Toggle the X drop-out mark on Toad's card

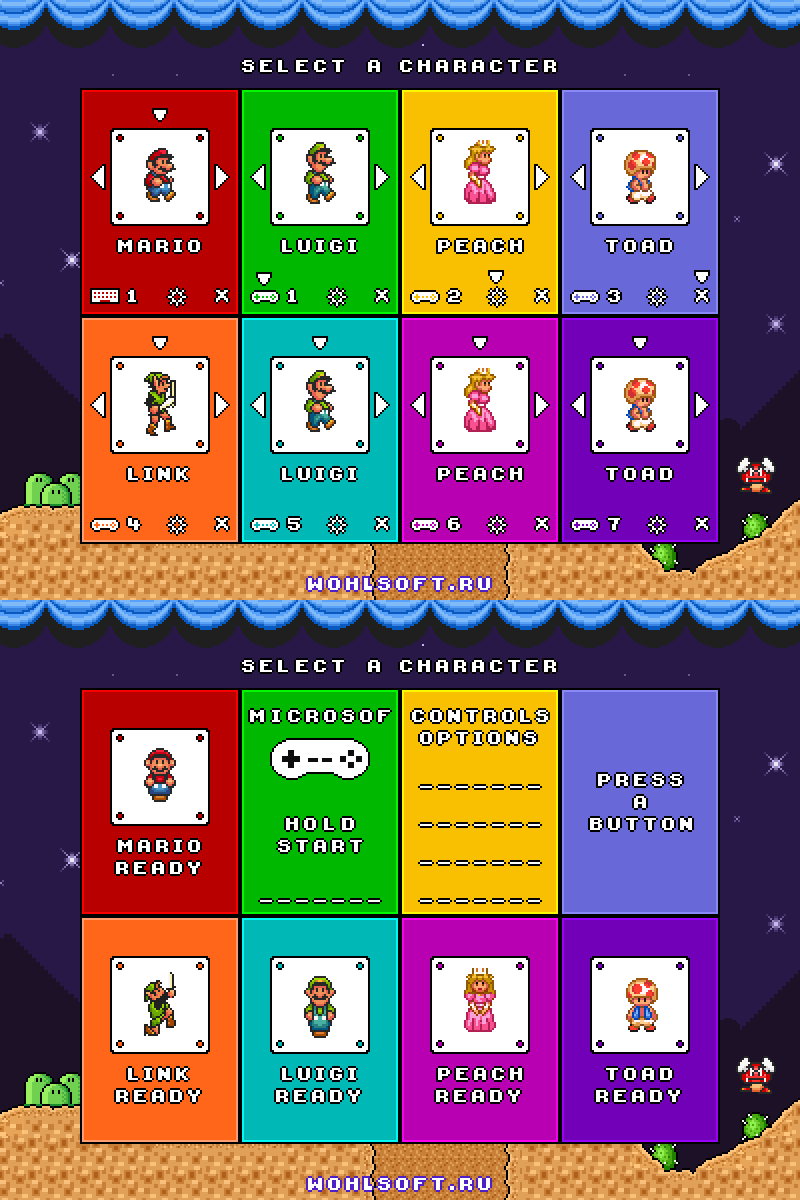703,297
